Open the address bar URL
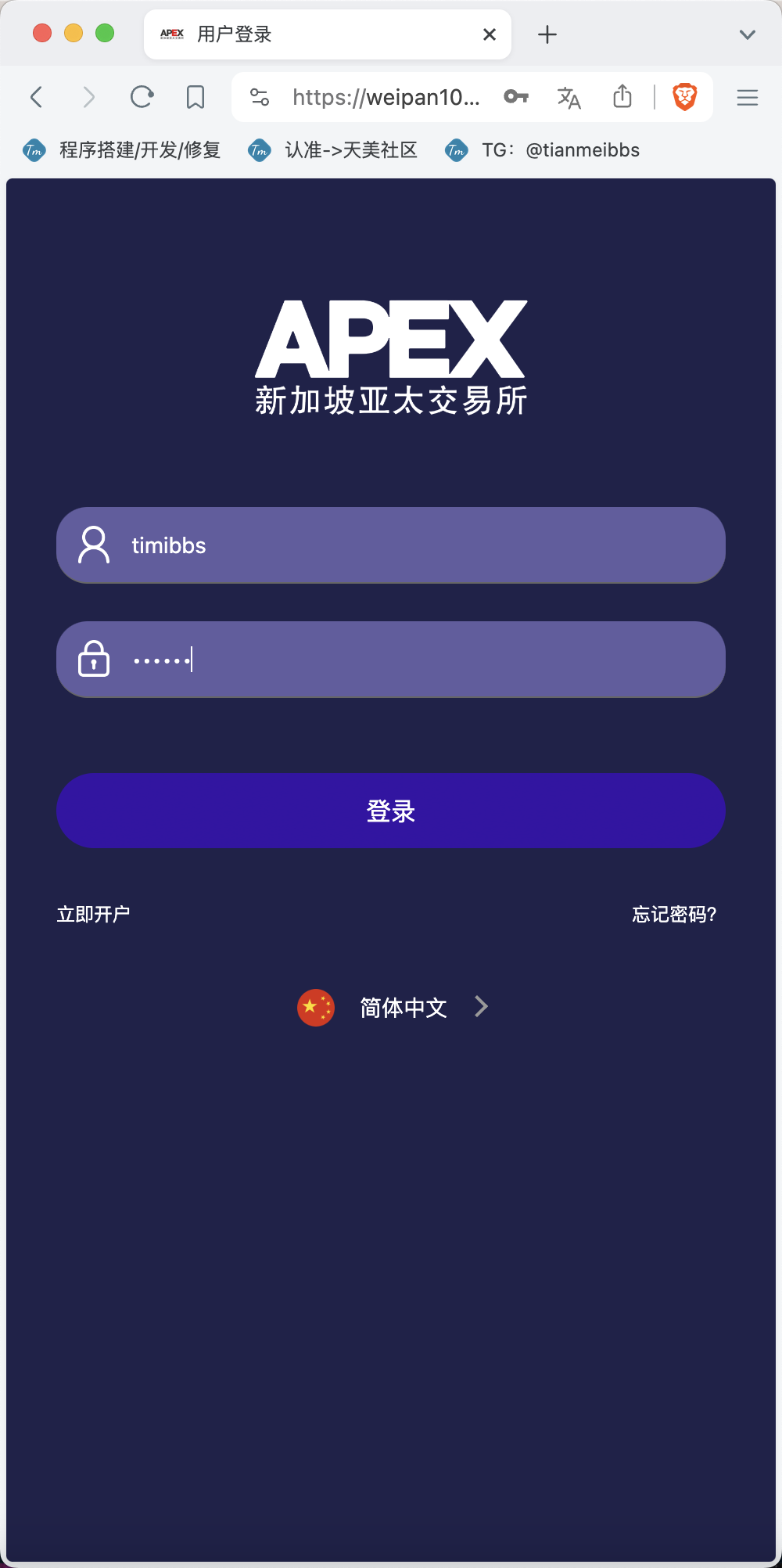This screenshot has width=782, height=1568. tap(386, 97)
